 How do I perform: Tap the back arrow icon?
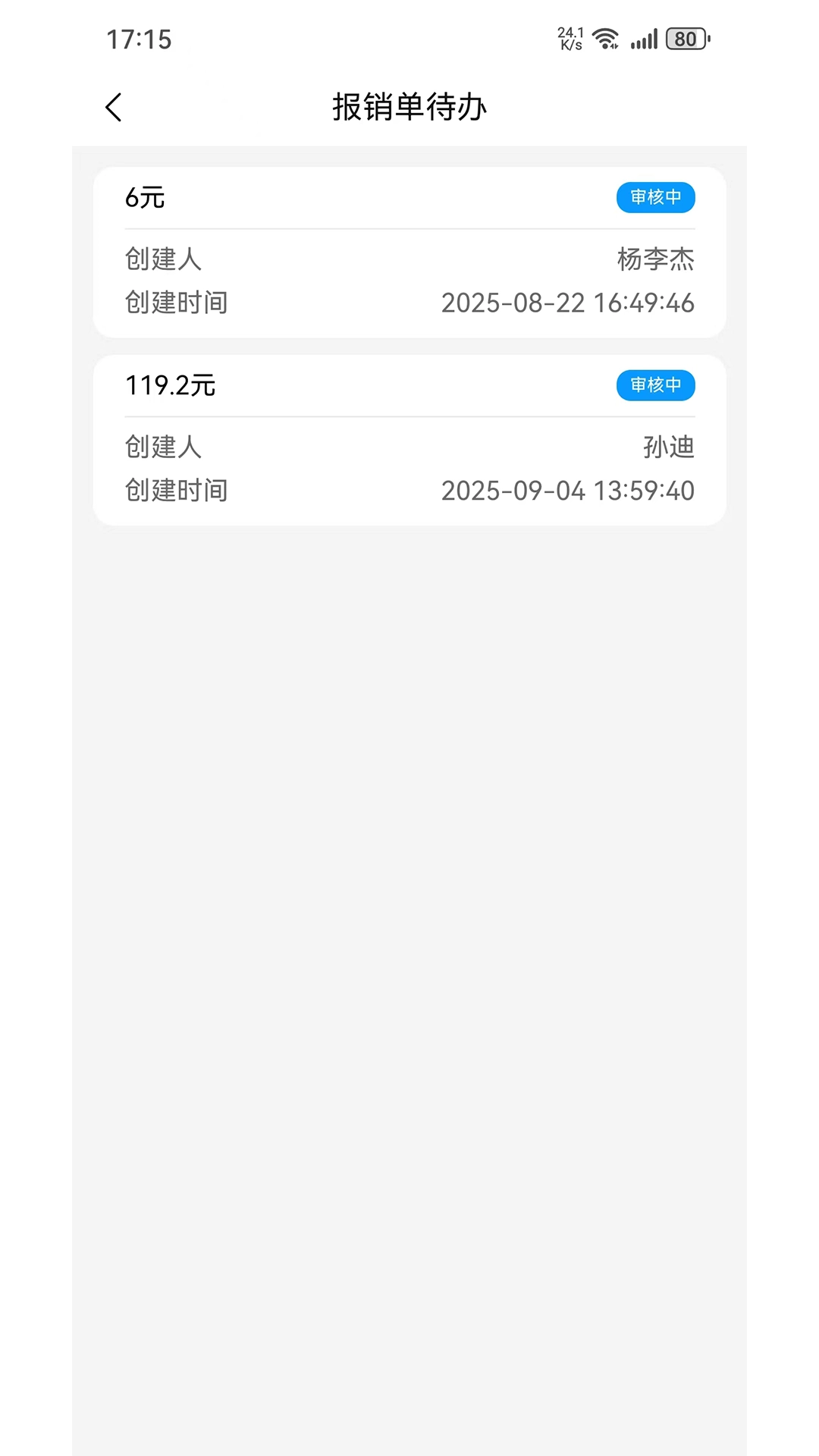click(x=115, y=106)
